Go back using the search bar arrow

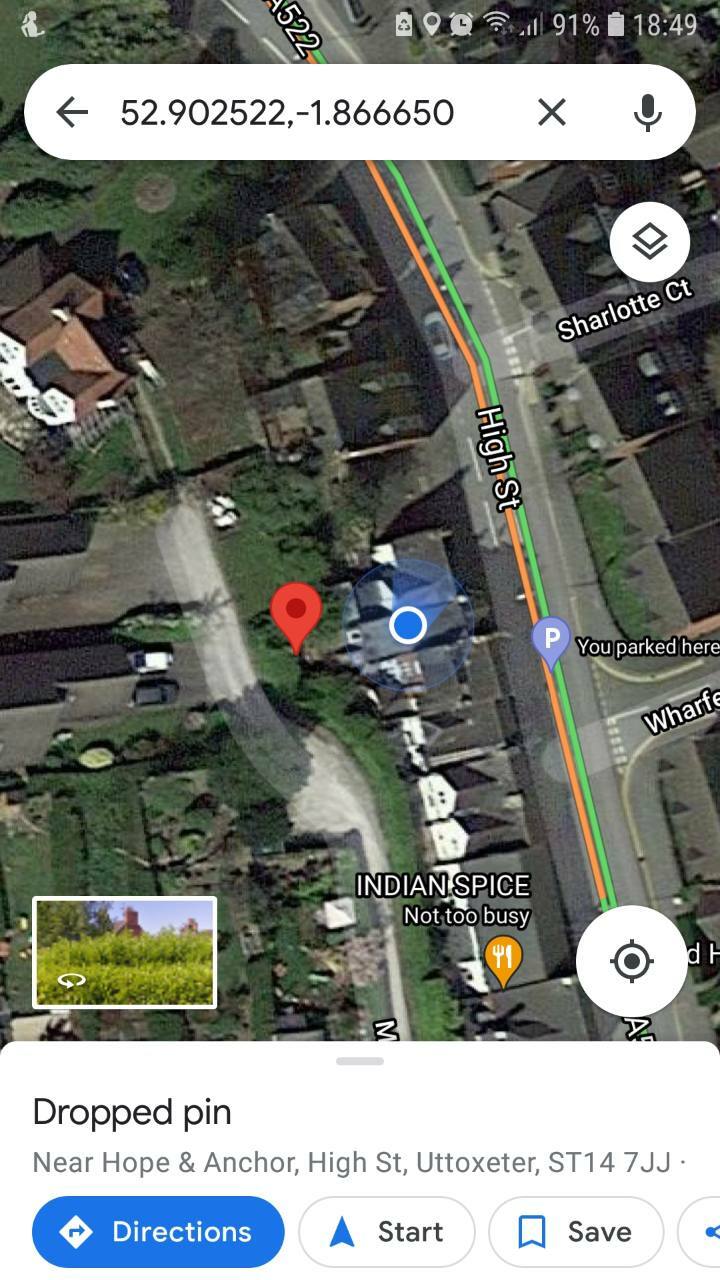click(72, 112)
